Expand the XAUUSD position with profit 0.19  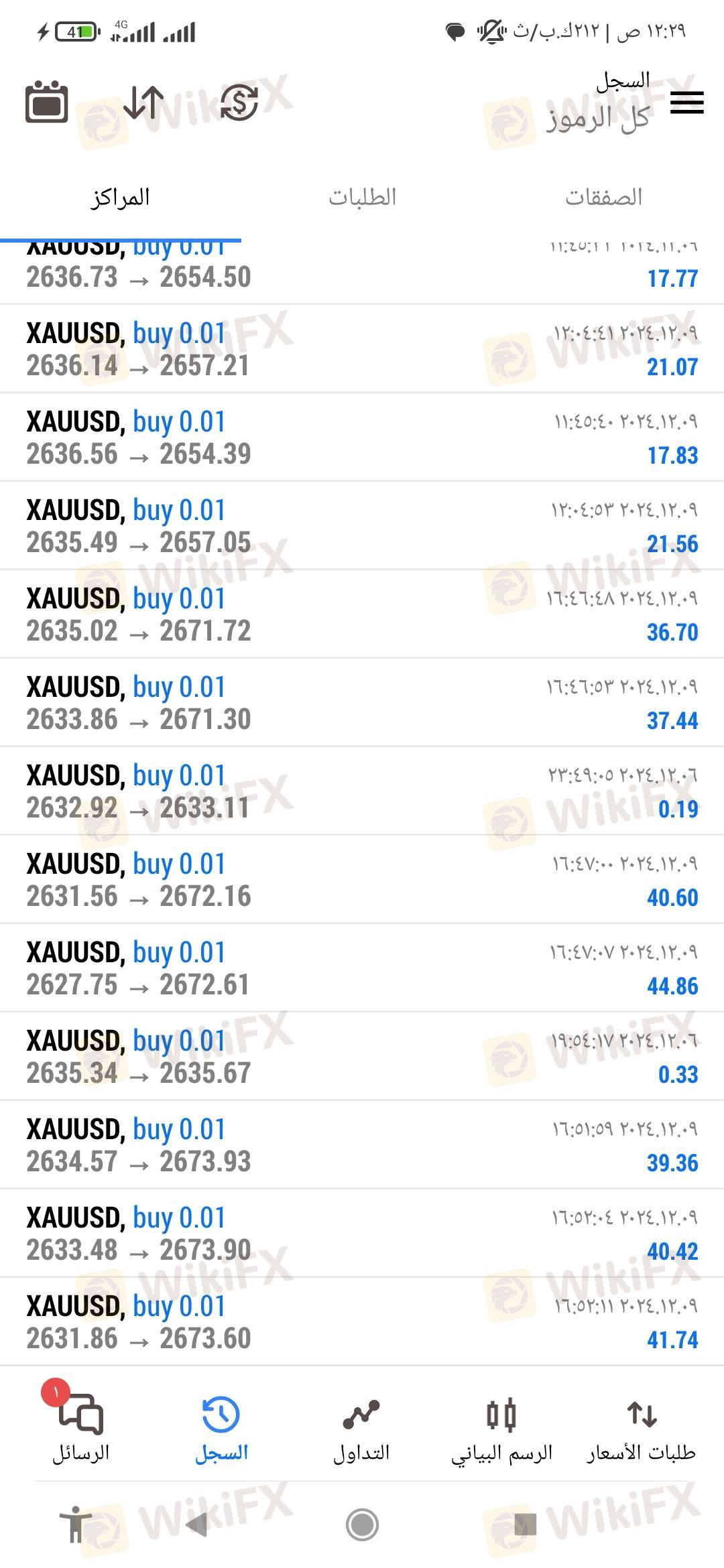coord(362,791)
